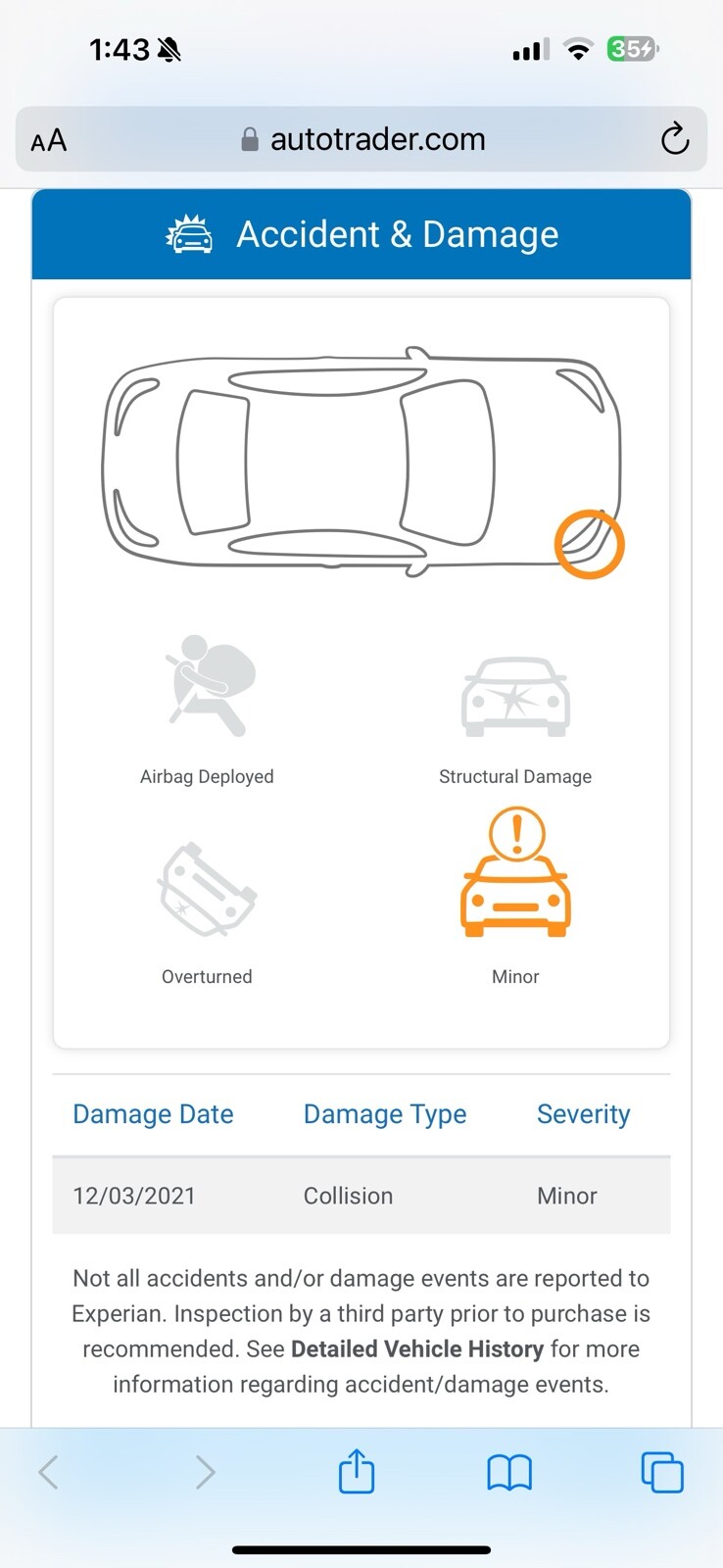
Task: Tap the autotrader.com address bar
Action: 362,139
